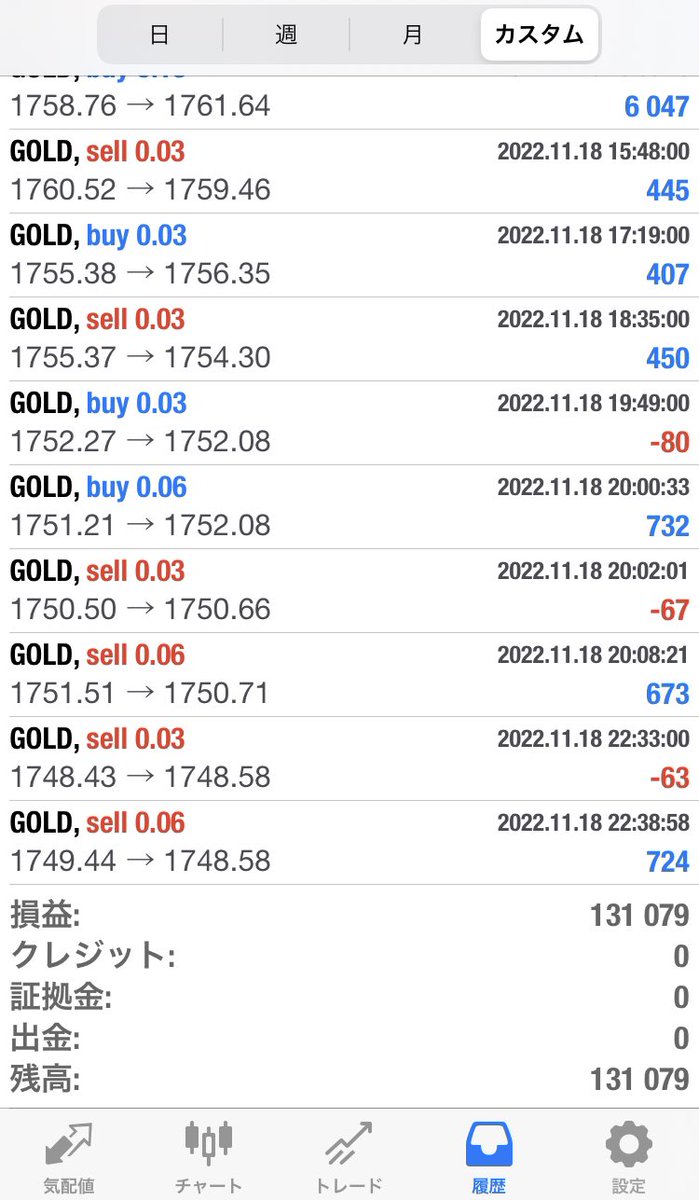Open GOLD buy 0.06 trade at 20:00:33
The width and height of the screenshot is (699, 1200).
tap(349, 507)
